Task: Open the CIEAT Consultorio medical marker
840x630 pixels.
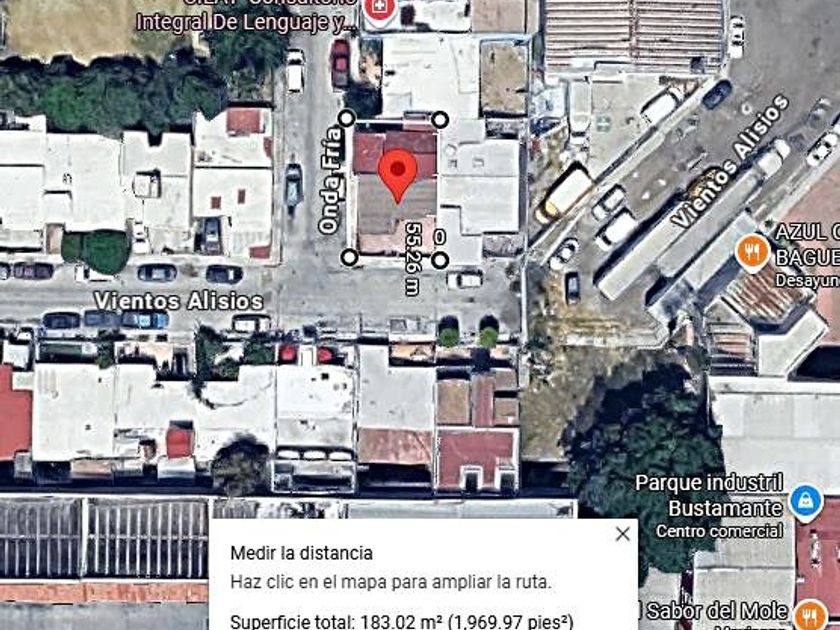Action: pyautogui.click(x=379, y=11)
